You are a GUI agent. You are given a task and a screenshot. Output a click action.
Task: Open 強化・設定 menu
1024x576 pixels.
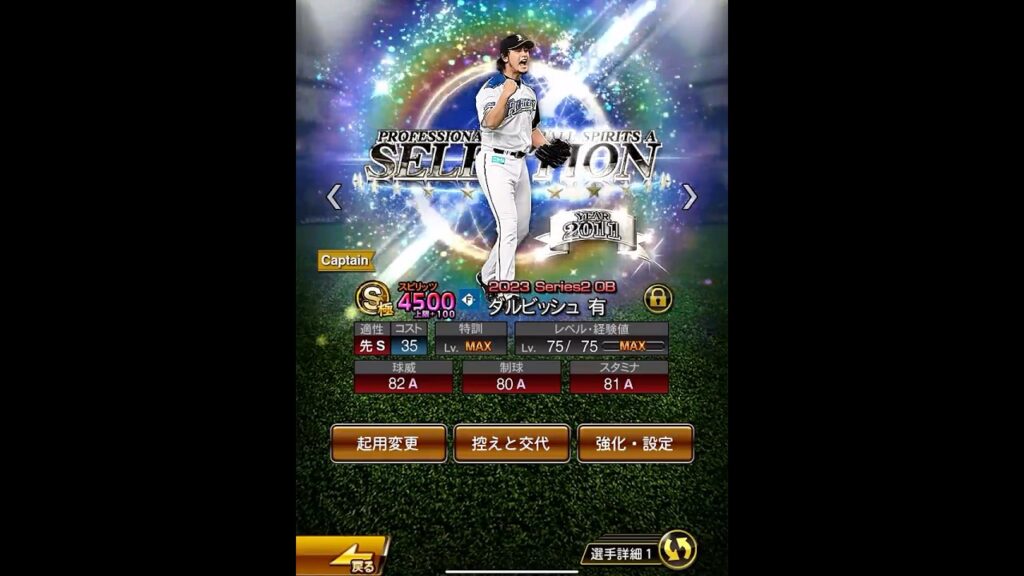pos(635,443)
